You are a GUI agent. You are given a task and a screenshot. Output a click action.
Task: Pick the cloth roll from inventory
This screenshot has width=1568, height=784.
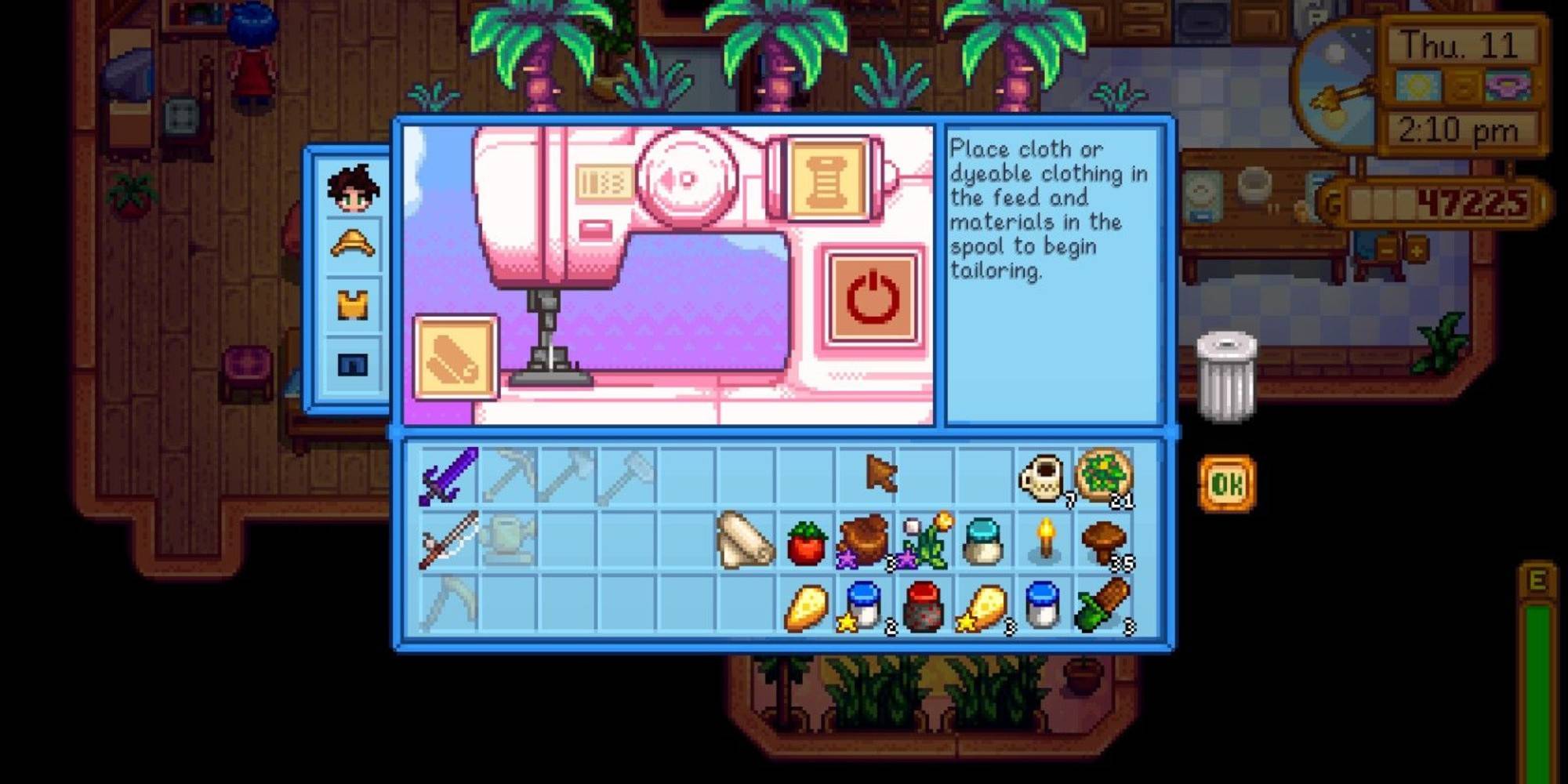745,539
